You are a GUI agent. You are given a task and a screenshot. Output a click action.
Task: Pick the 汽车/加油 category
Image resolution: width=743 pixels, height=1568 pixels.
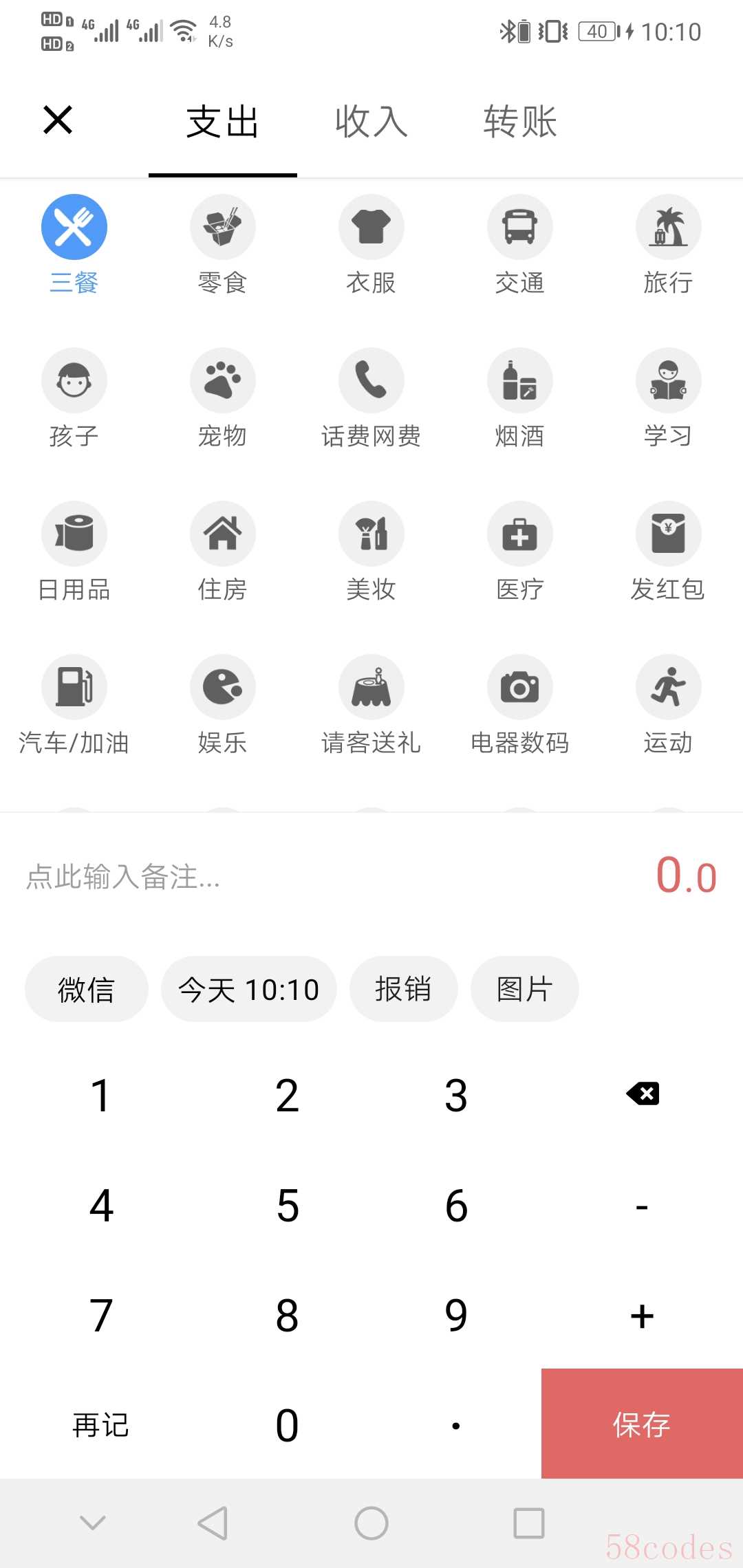(74, 705)
